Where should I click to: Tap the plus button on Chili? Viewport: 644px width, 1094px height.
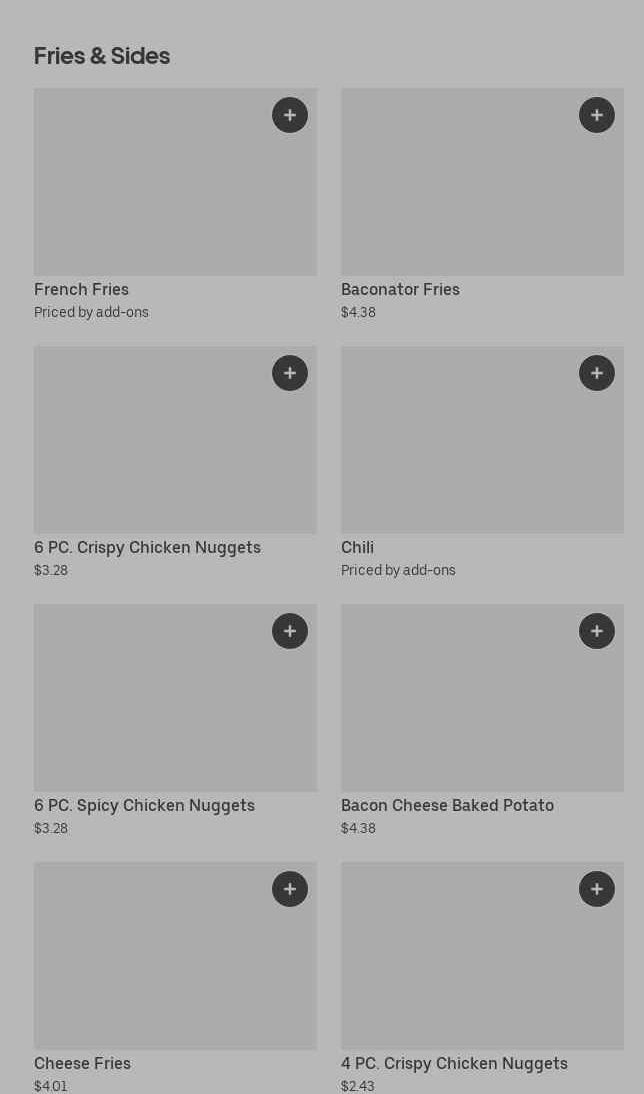[597, 373]
